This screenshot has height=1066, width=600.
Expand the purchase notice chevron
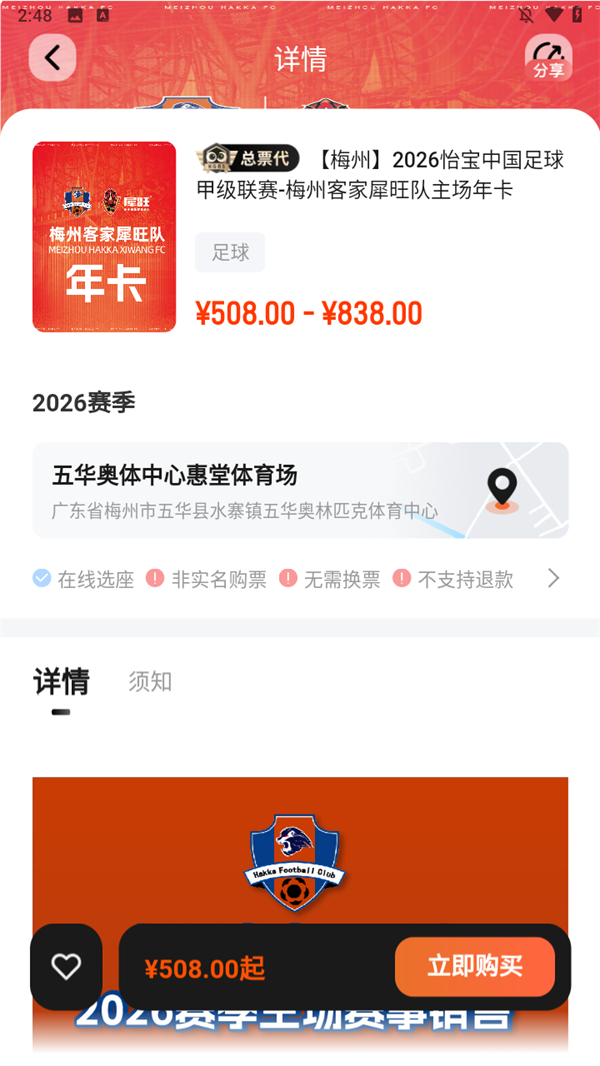click(x=554, y=578)
